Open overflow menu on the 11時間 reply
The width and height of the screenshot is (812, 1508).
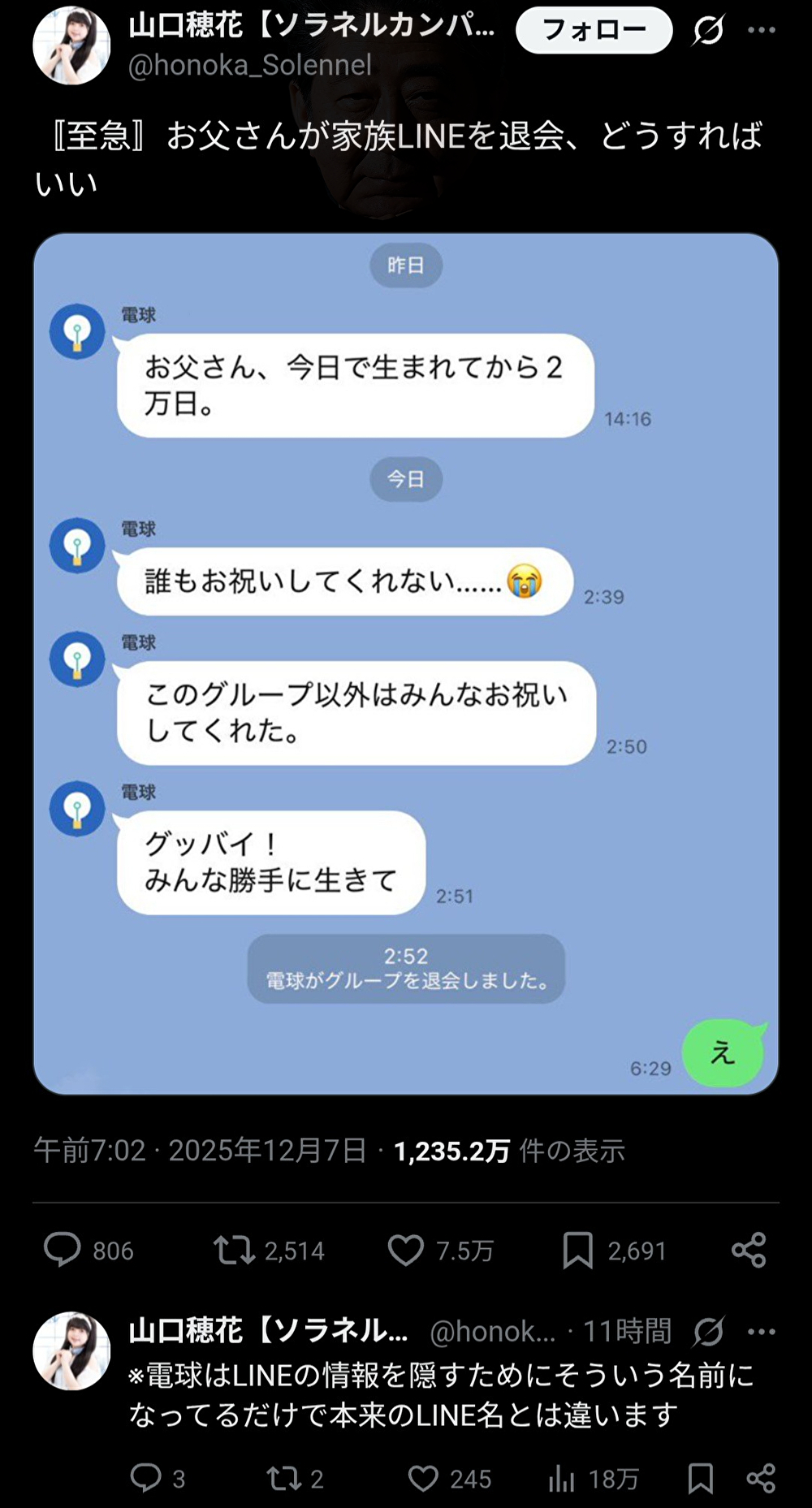pyautogui.click(x=761, y=1332)
